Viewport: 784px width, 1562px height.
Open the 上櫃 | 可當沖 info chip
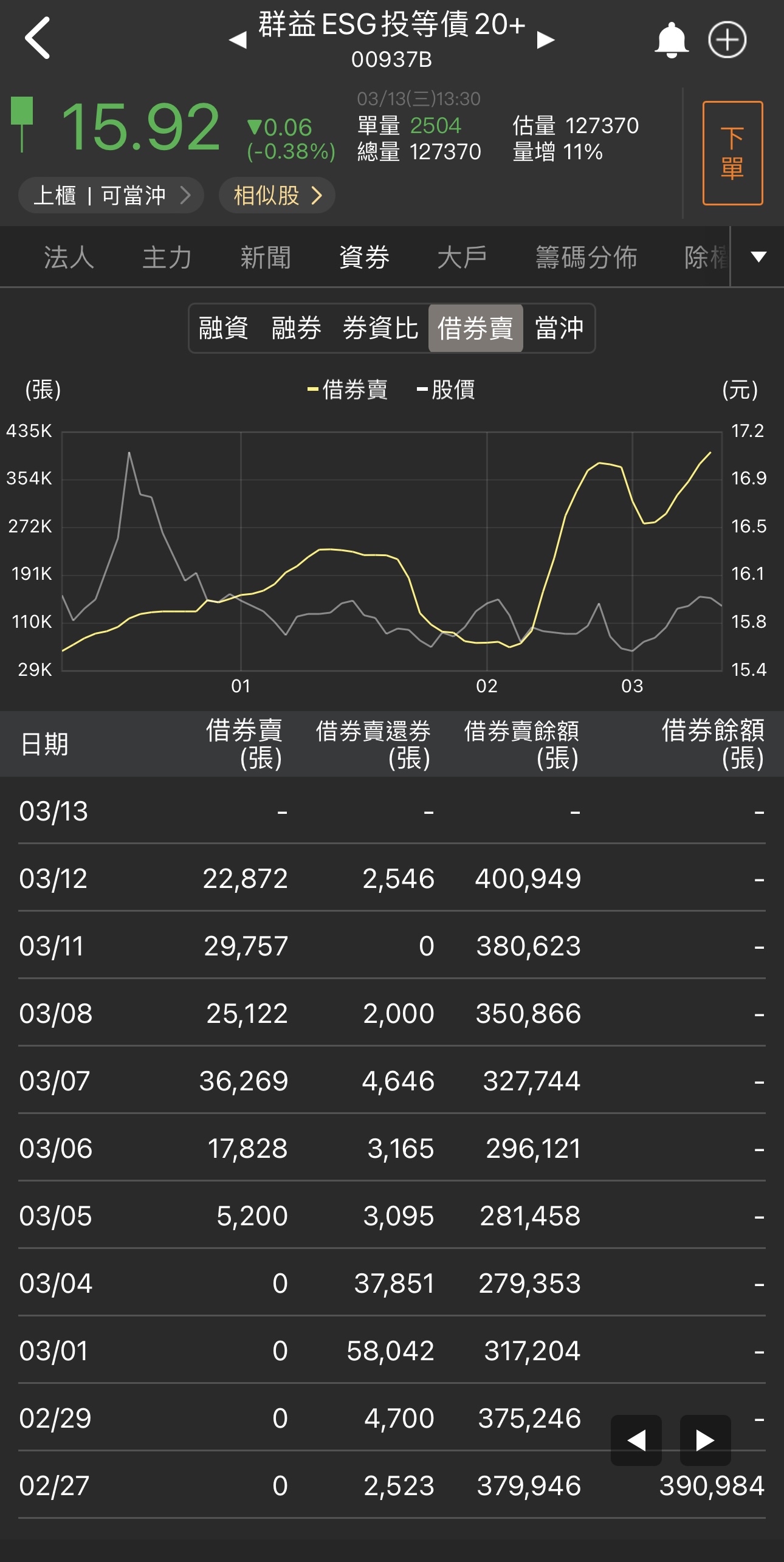[111, 195]
